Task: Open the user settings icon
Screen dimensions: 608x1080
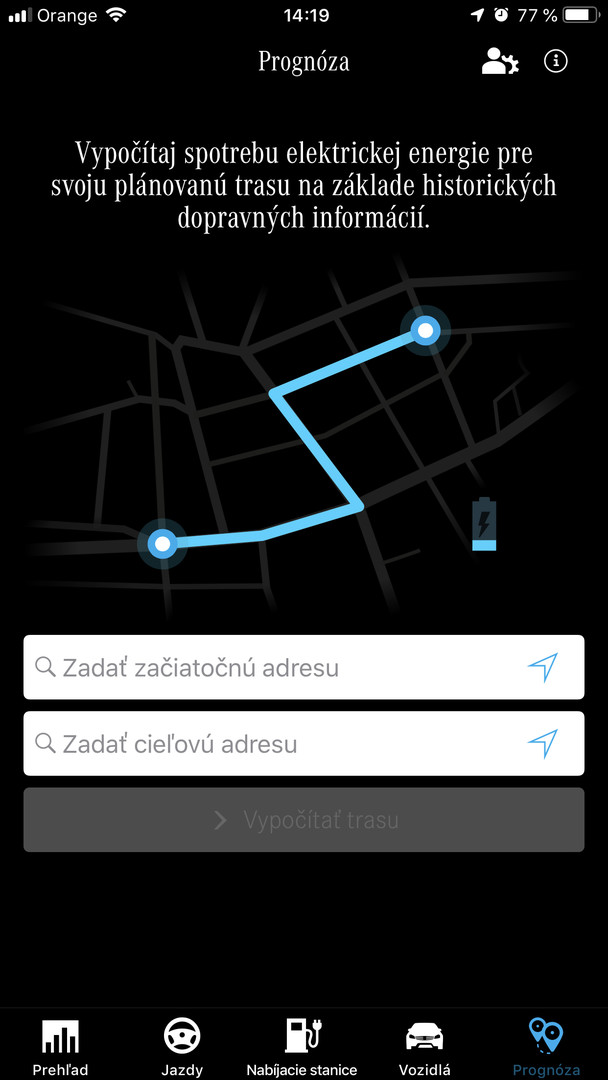Action: click(x=500, y=61)
